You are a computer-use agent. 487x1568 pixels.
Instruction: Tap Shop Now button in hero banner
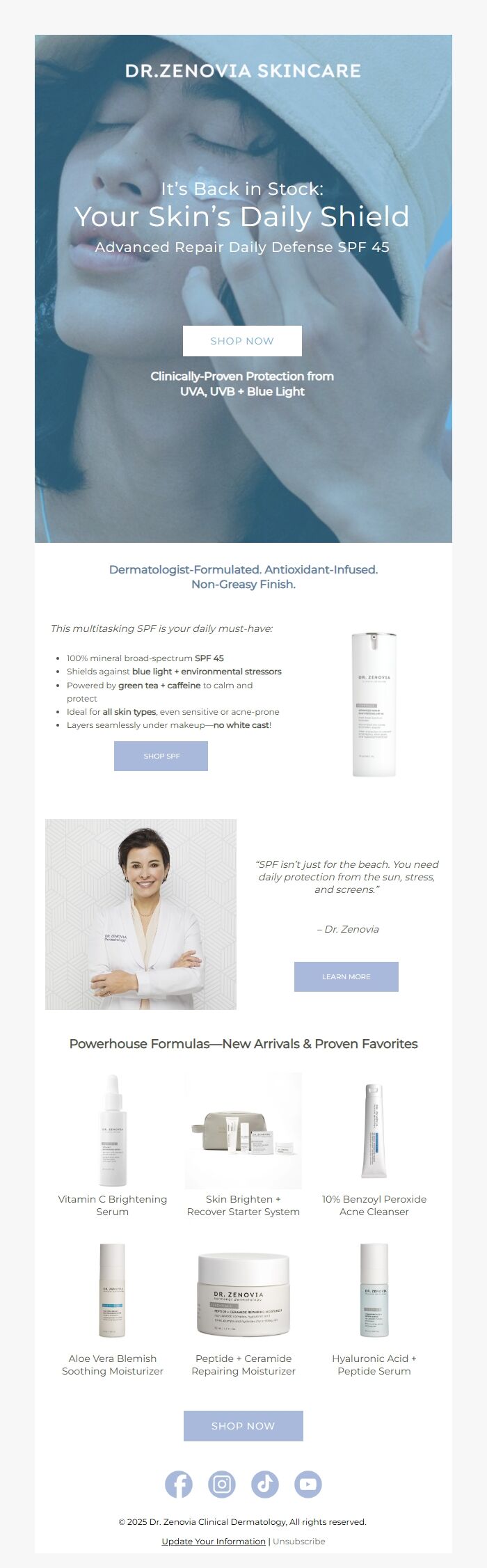point(242,341)
